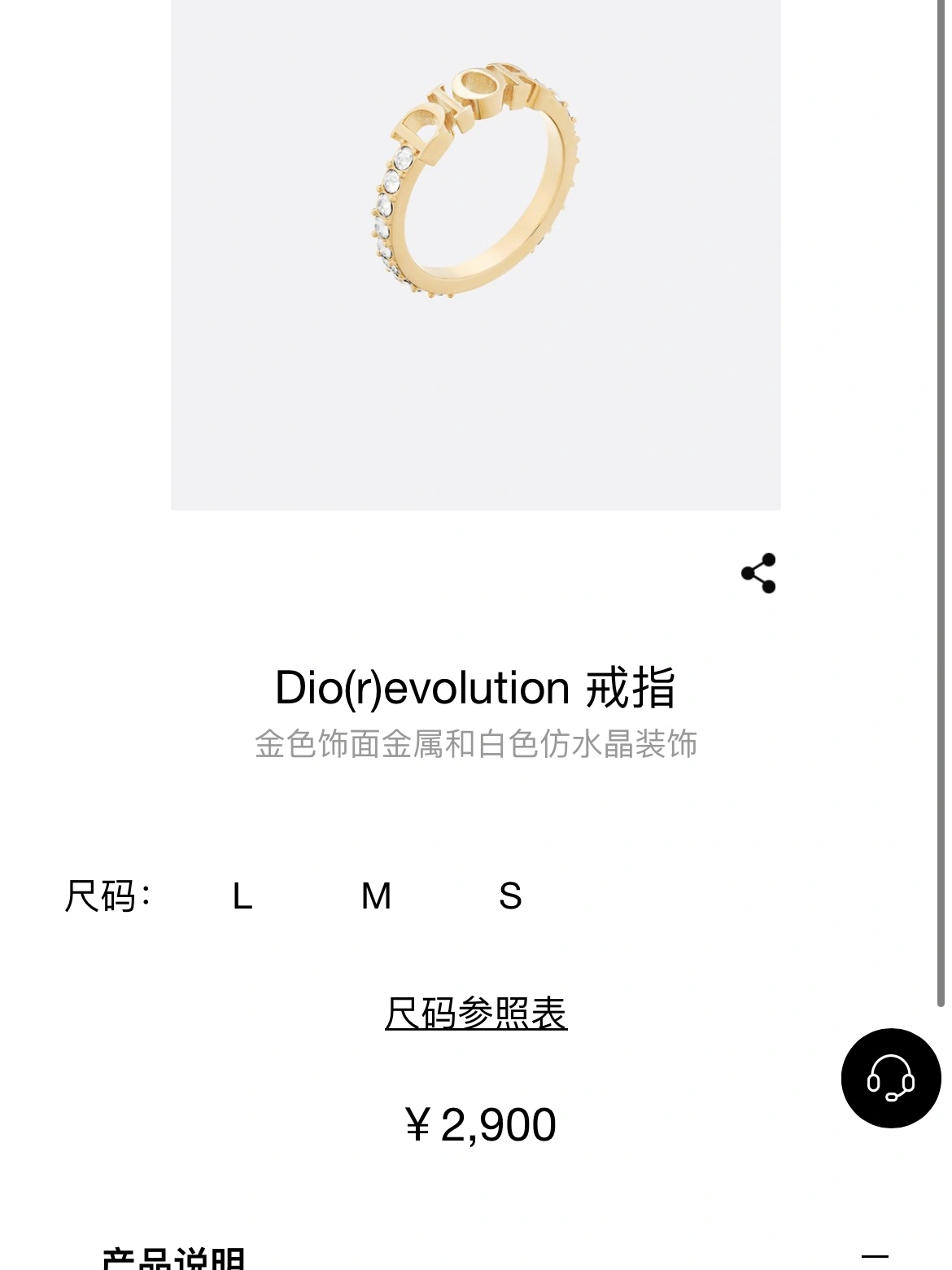Select size L
Screen dimensions: 952x1270
pyautogui.click(x=242, y=896)
